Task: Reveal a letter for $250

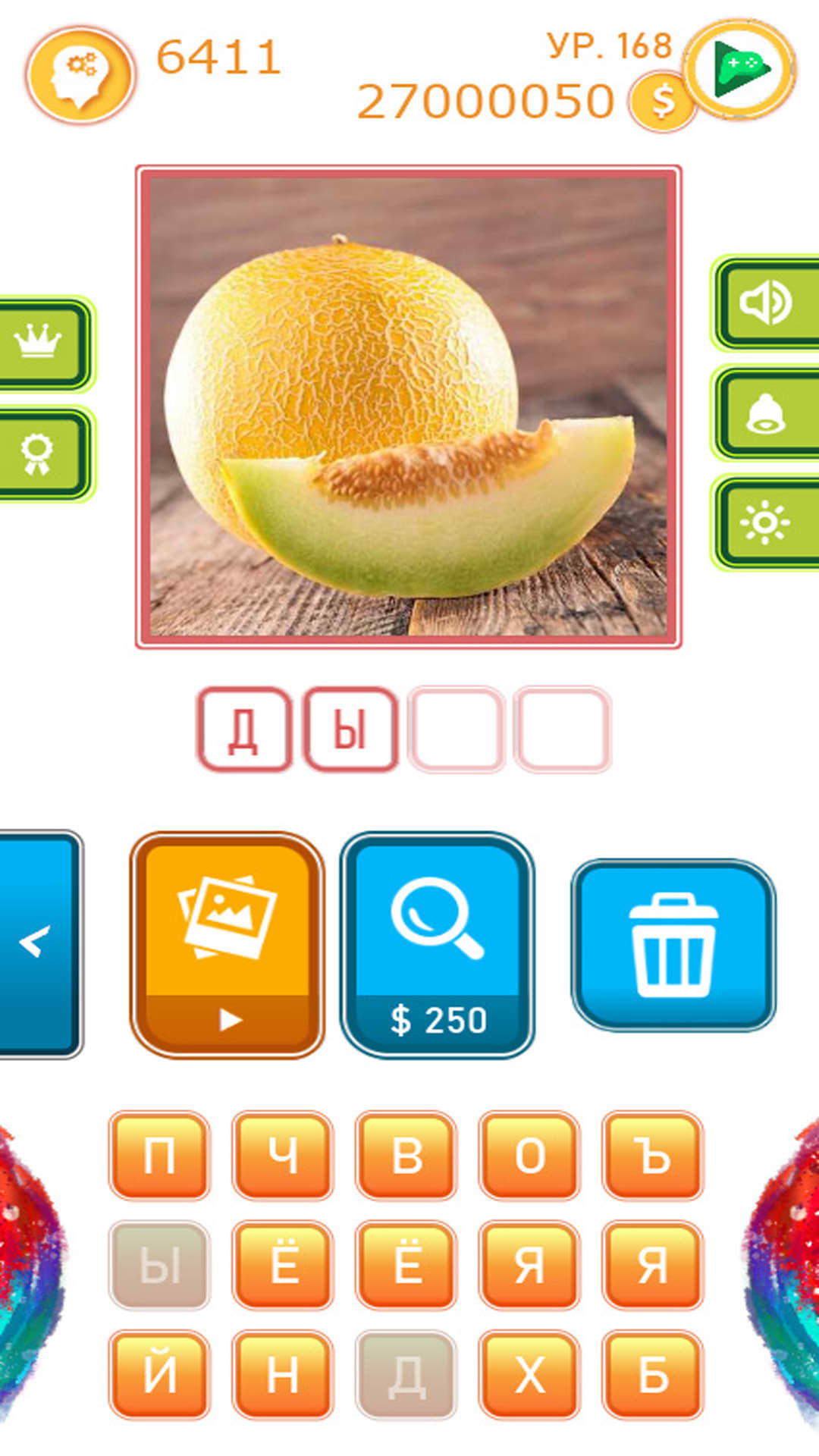Action: coord(438,945)
